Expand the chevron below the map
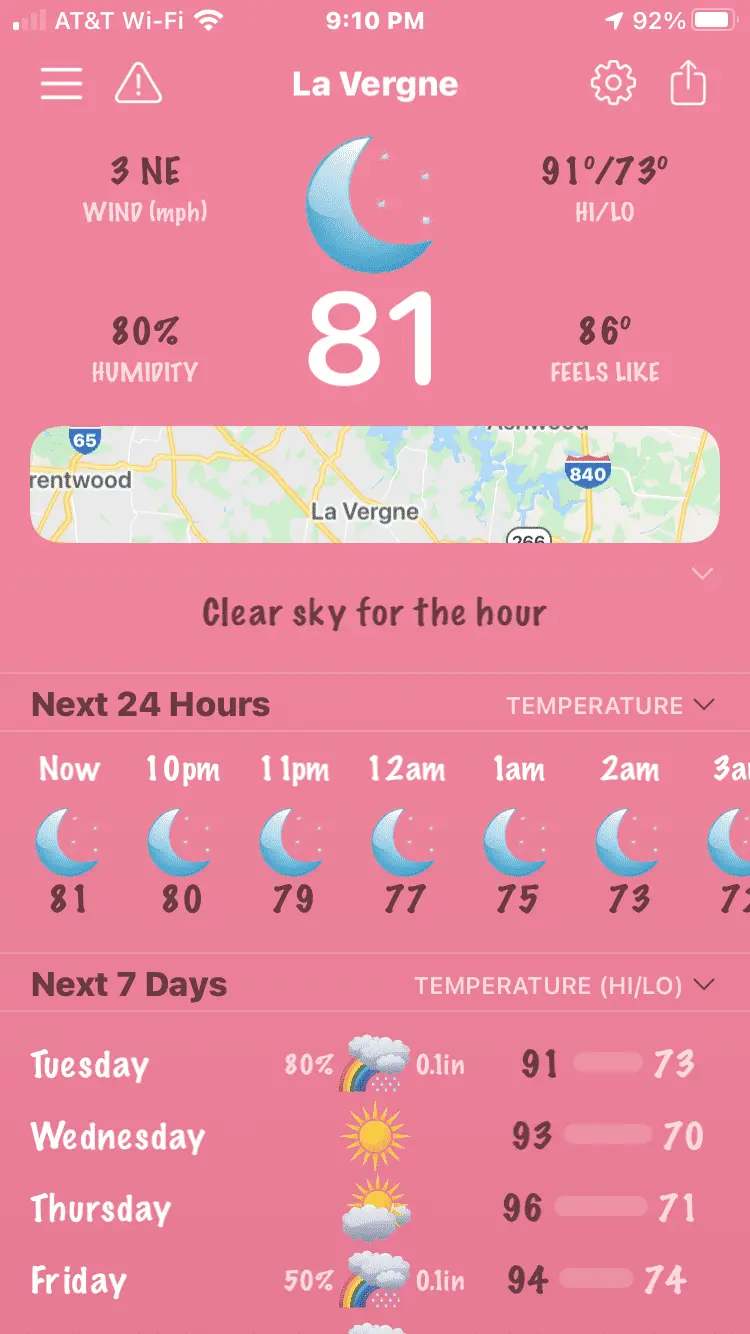 click(x=703, y=574)
